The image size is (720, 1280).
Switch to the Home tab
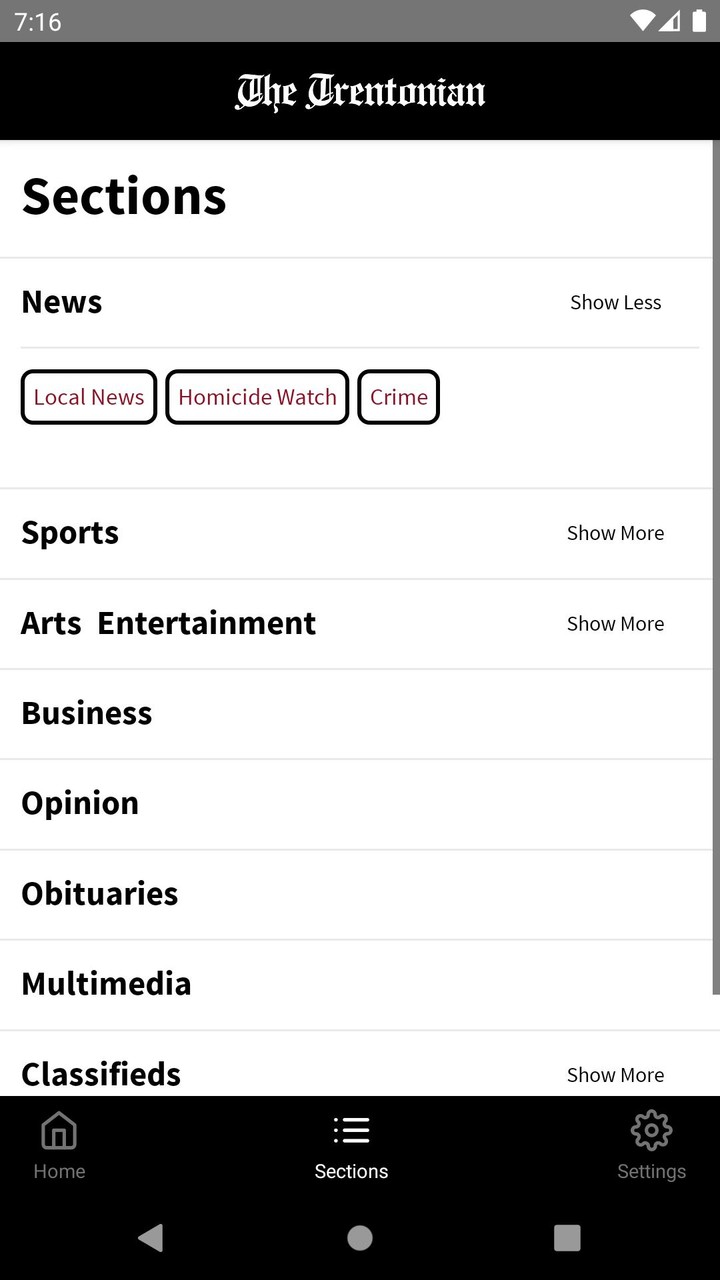(59, 1145)
